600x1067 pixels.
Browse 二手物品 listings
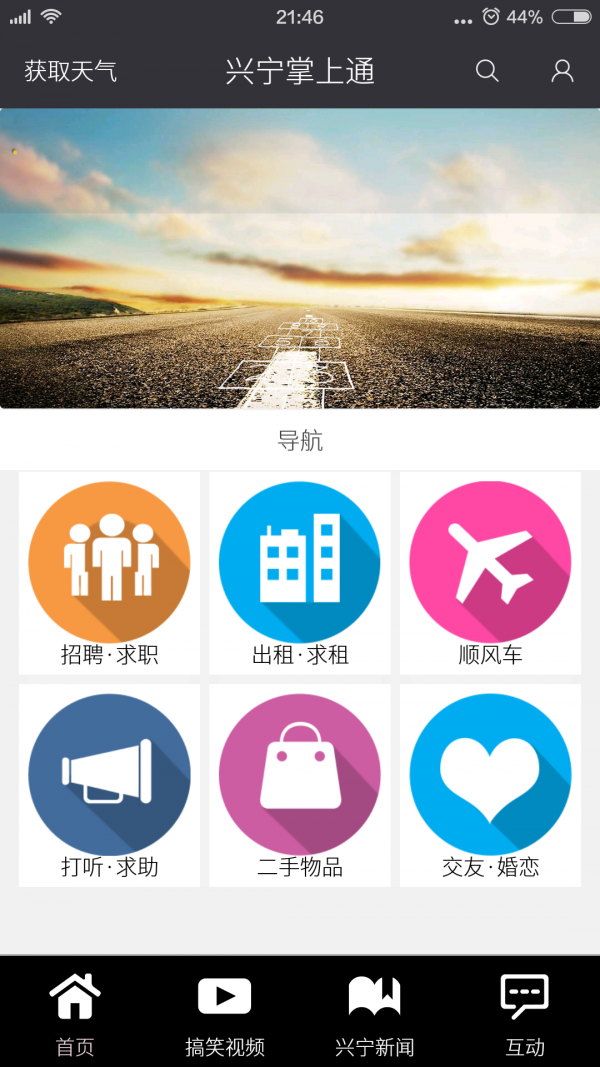coord(300,785)
